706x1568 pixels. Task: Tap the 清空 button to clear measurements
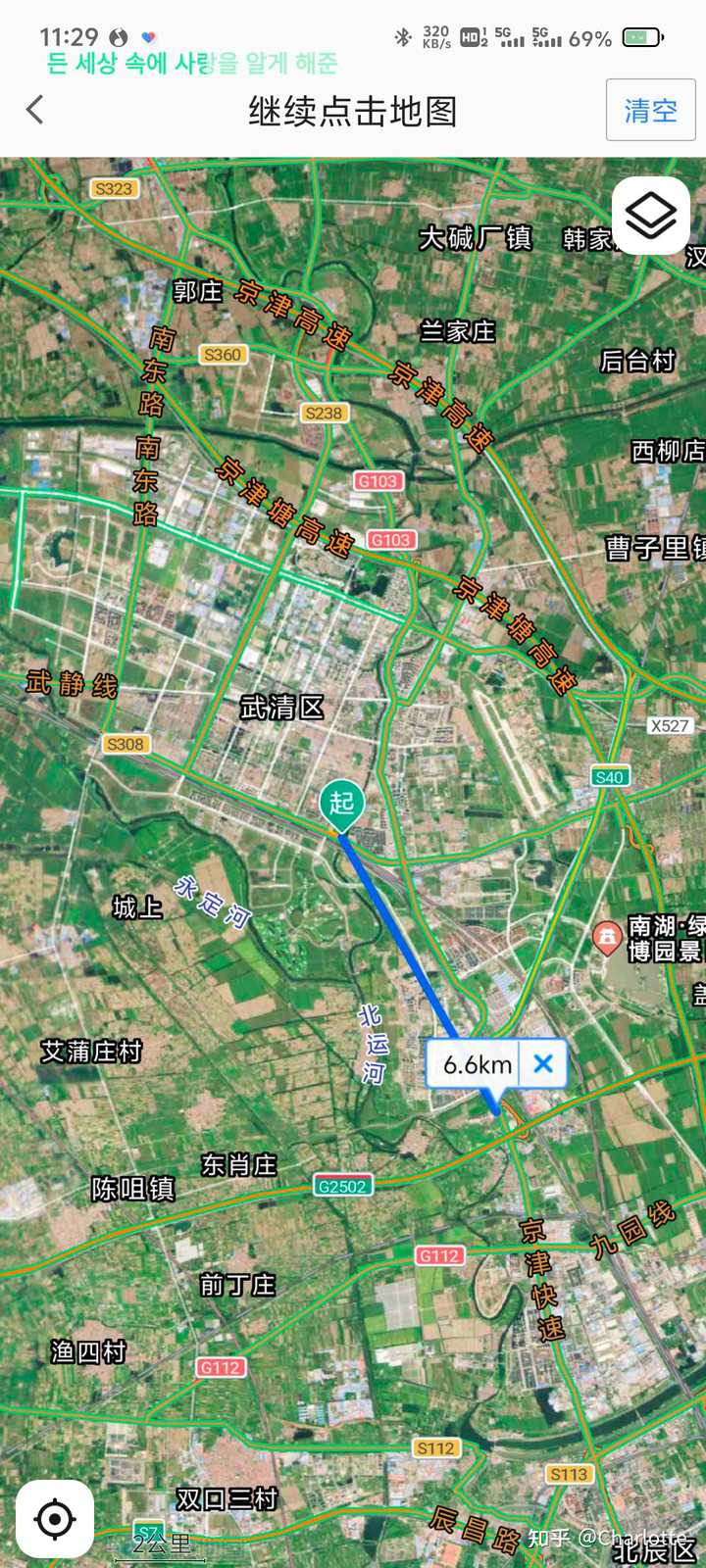point(650,110)
